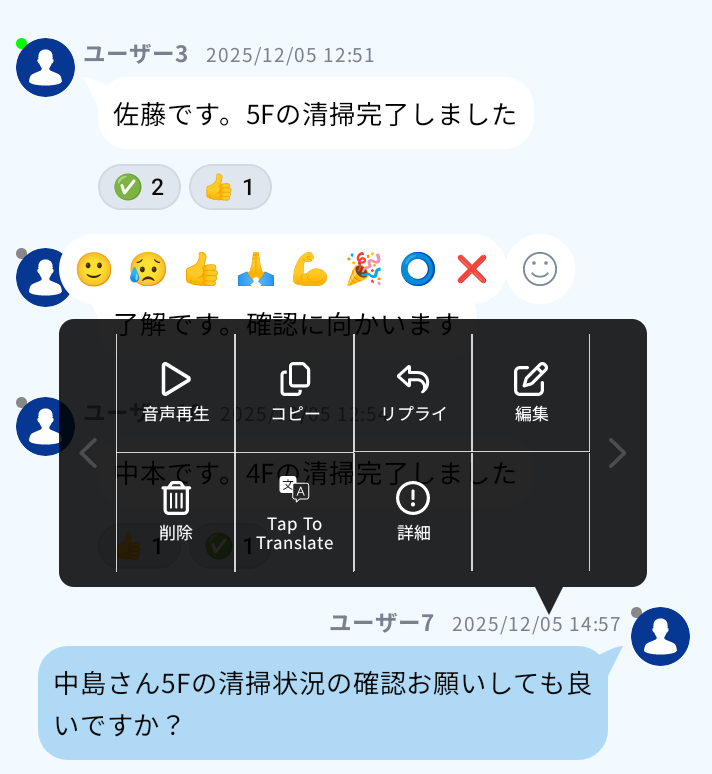Tap To Translate the message
Image resolution: width=712 pixels, height=774 pixels.
[x=295, y=511]
